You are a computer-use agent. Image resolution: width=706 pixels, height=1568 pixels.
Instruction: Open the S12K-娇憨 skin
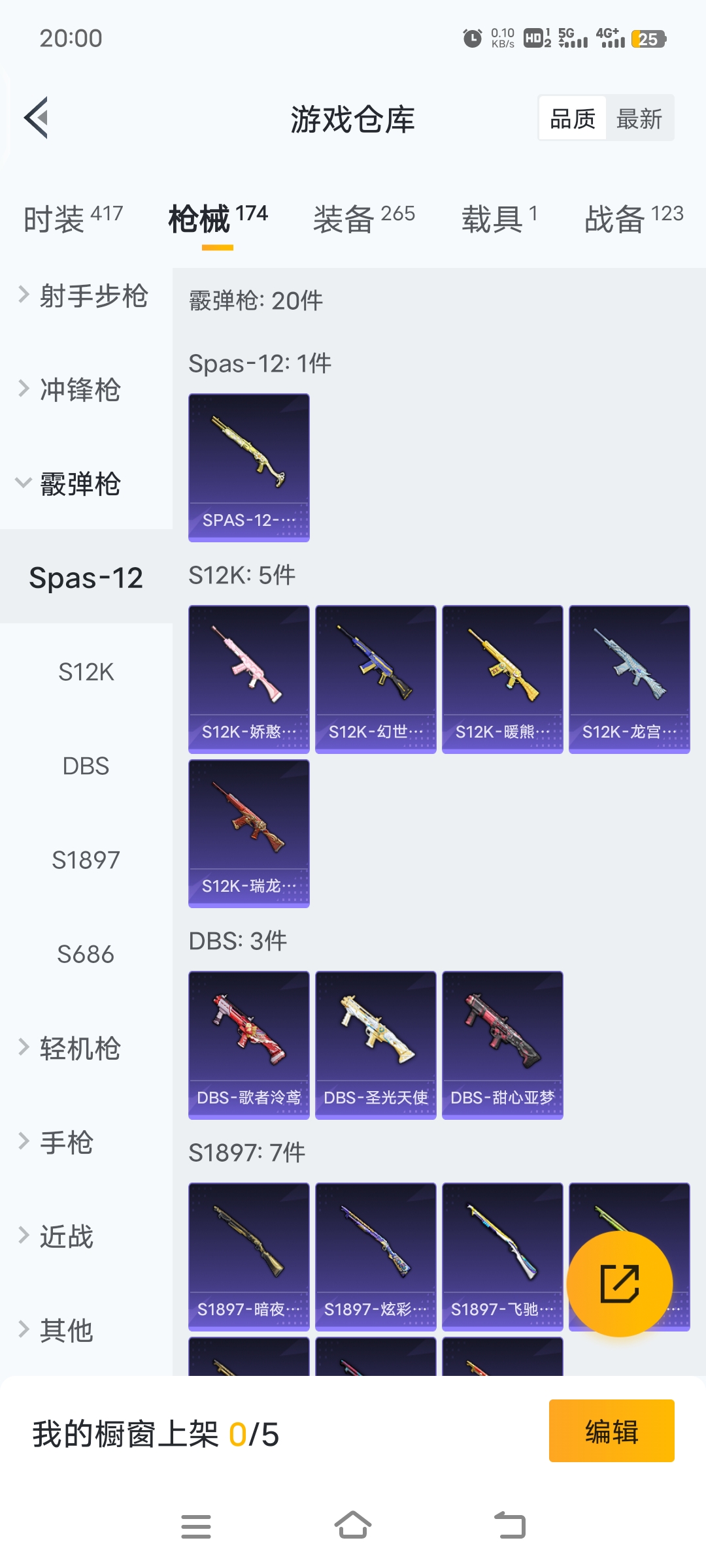248,679
